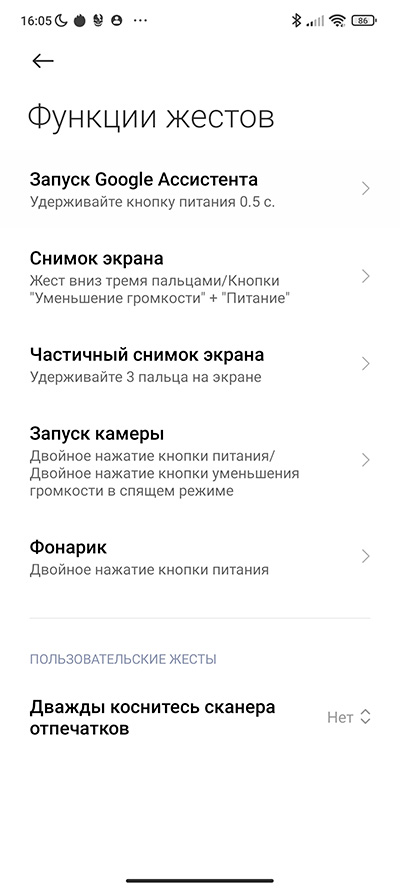Open the Снимок экрана gesture options
The width and height of the screenshot is (400, 889).
point(200,277)
